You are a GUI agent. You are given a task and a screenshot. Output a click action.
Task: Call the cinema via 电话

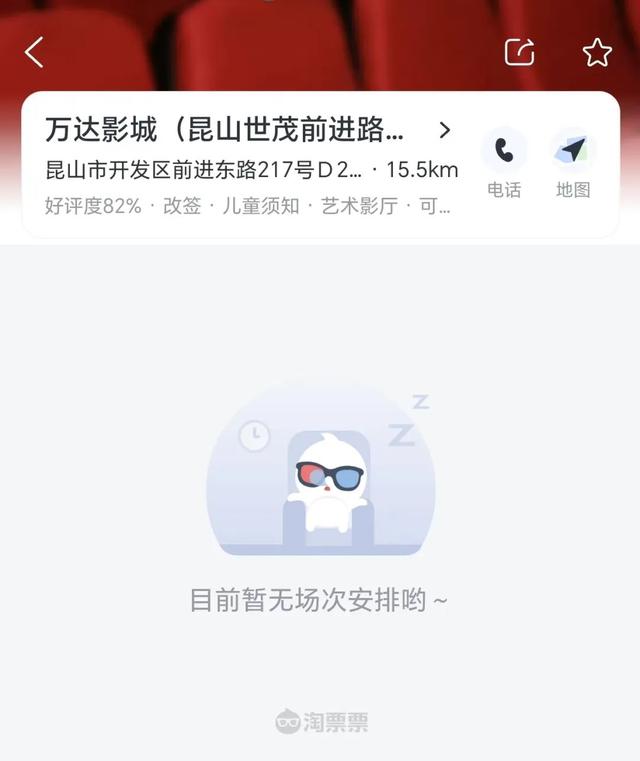(504, 164)
